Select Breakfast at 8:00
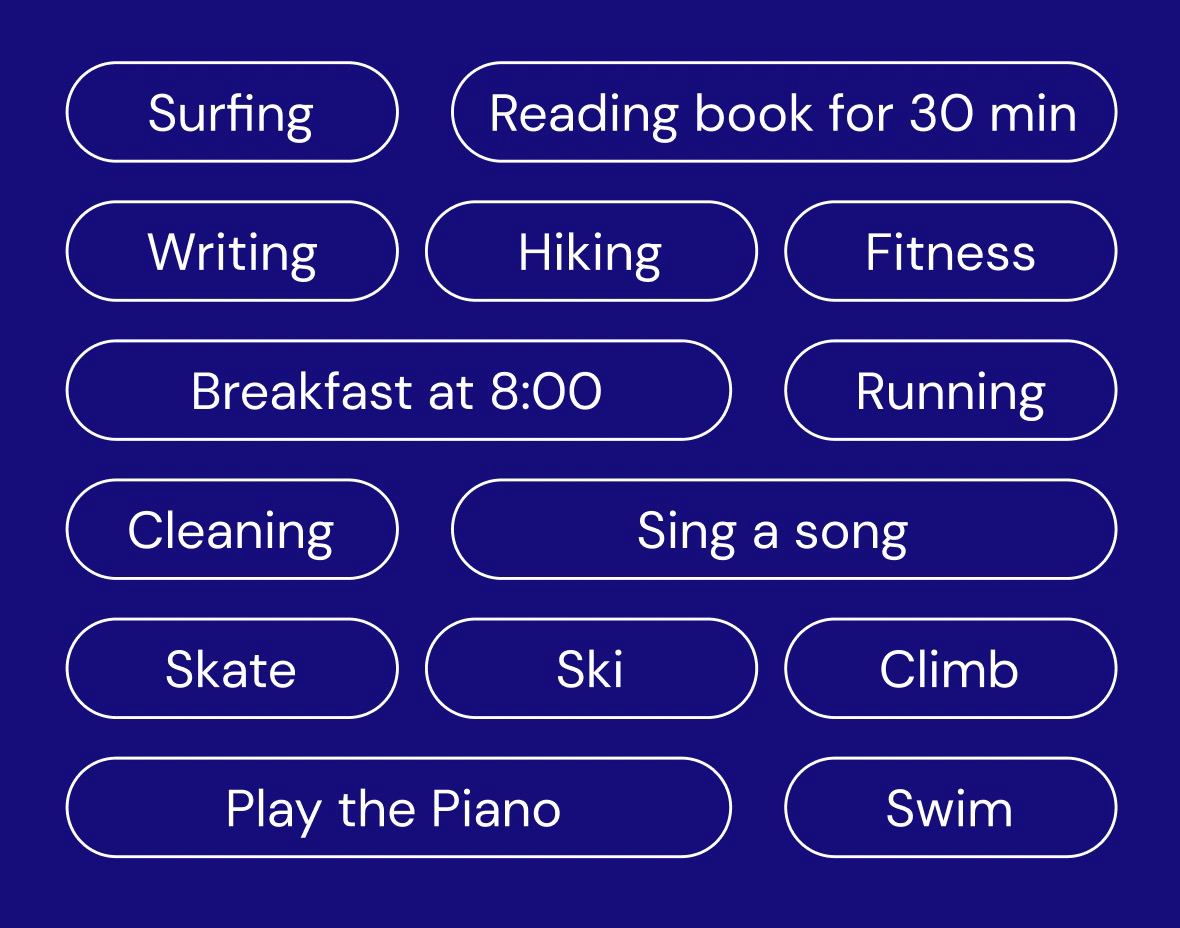The width and height of the screenshot is (1180, 928). point(398,390)
